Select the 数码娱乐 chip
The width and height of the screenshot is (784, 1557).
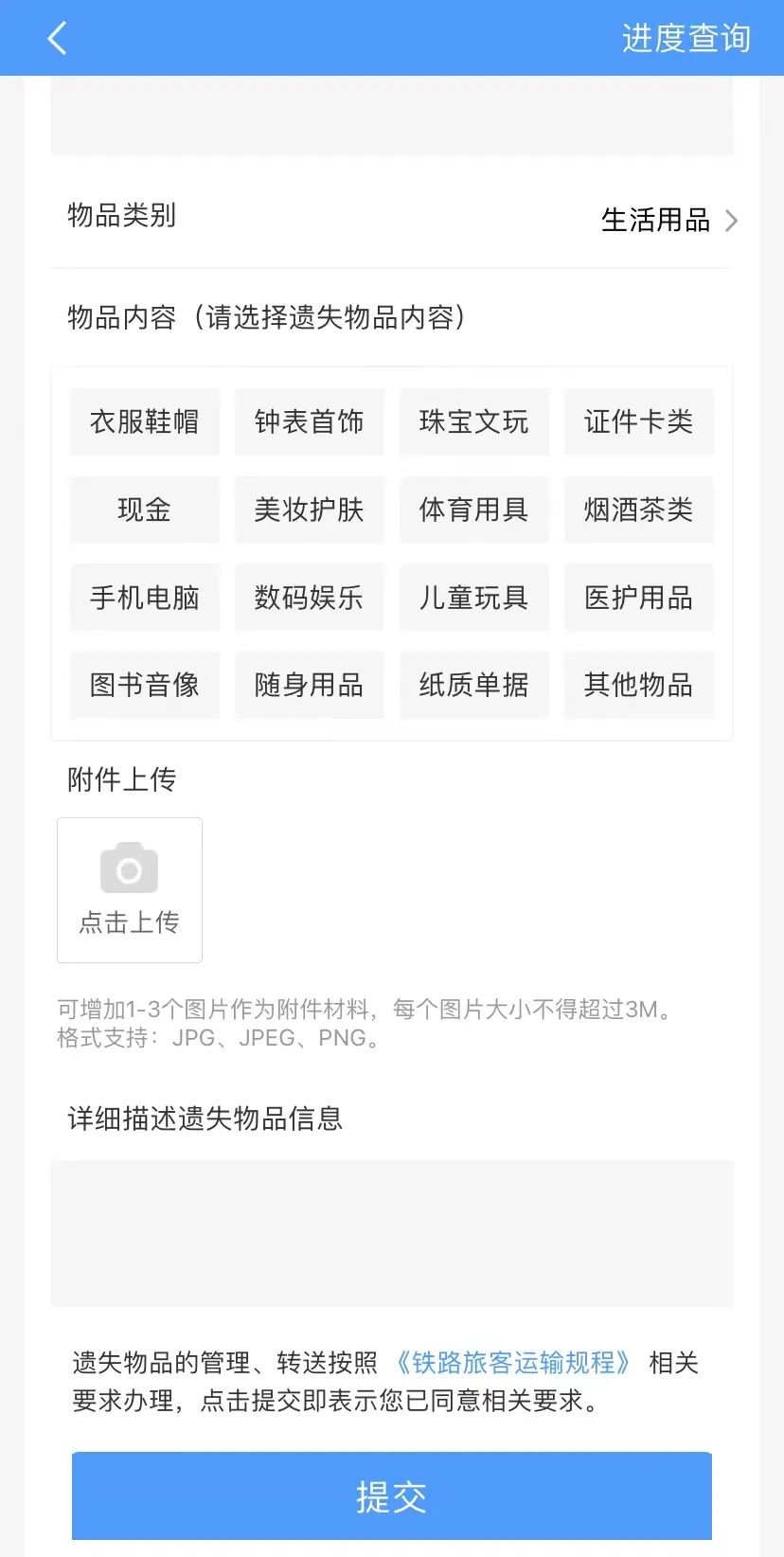click(x=309, y=598)
